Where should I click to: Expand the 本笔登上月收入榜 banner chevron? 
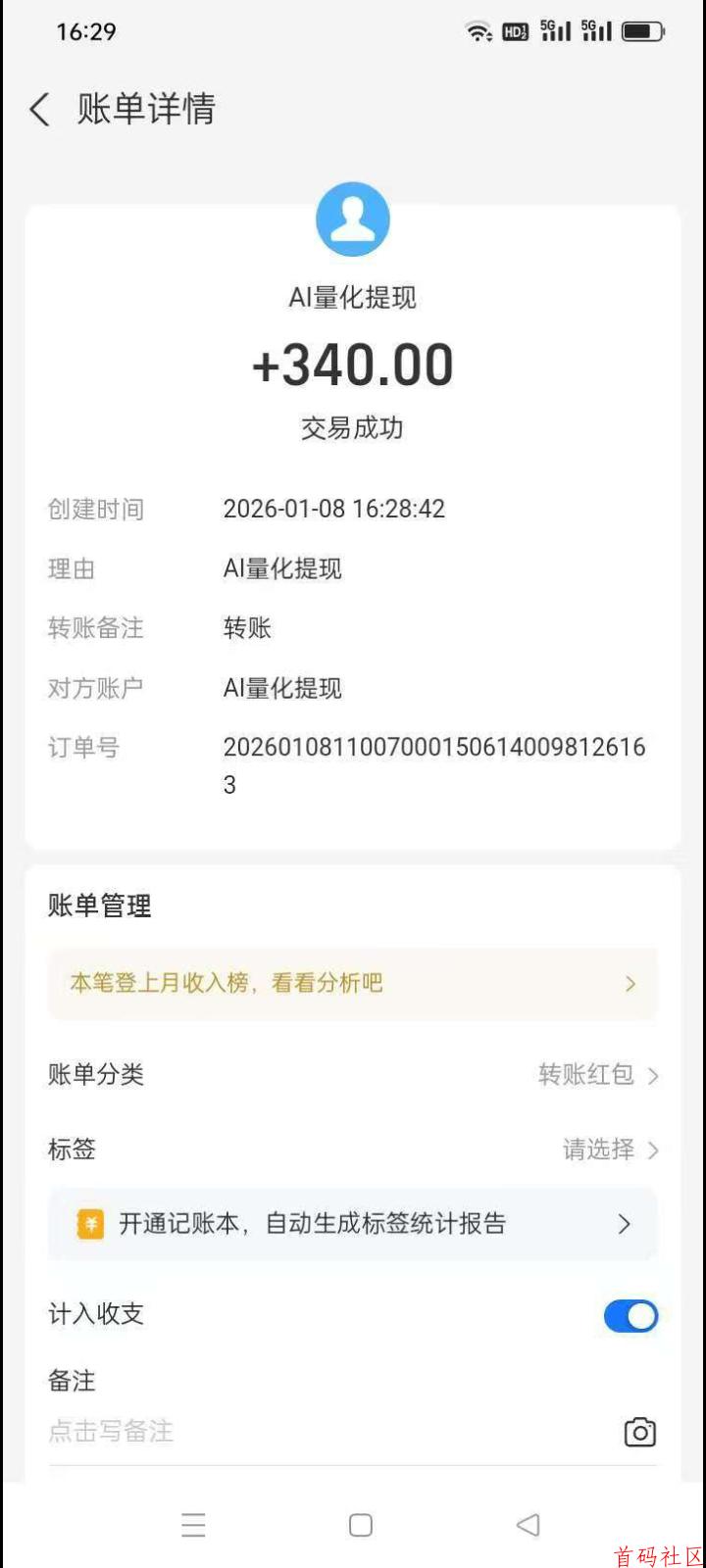[x=630, y=983]
